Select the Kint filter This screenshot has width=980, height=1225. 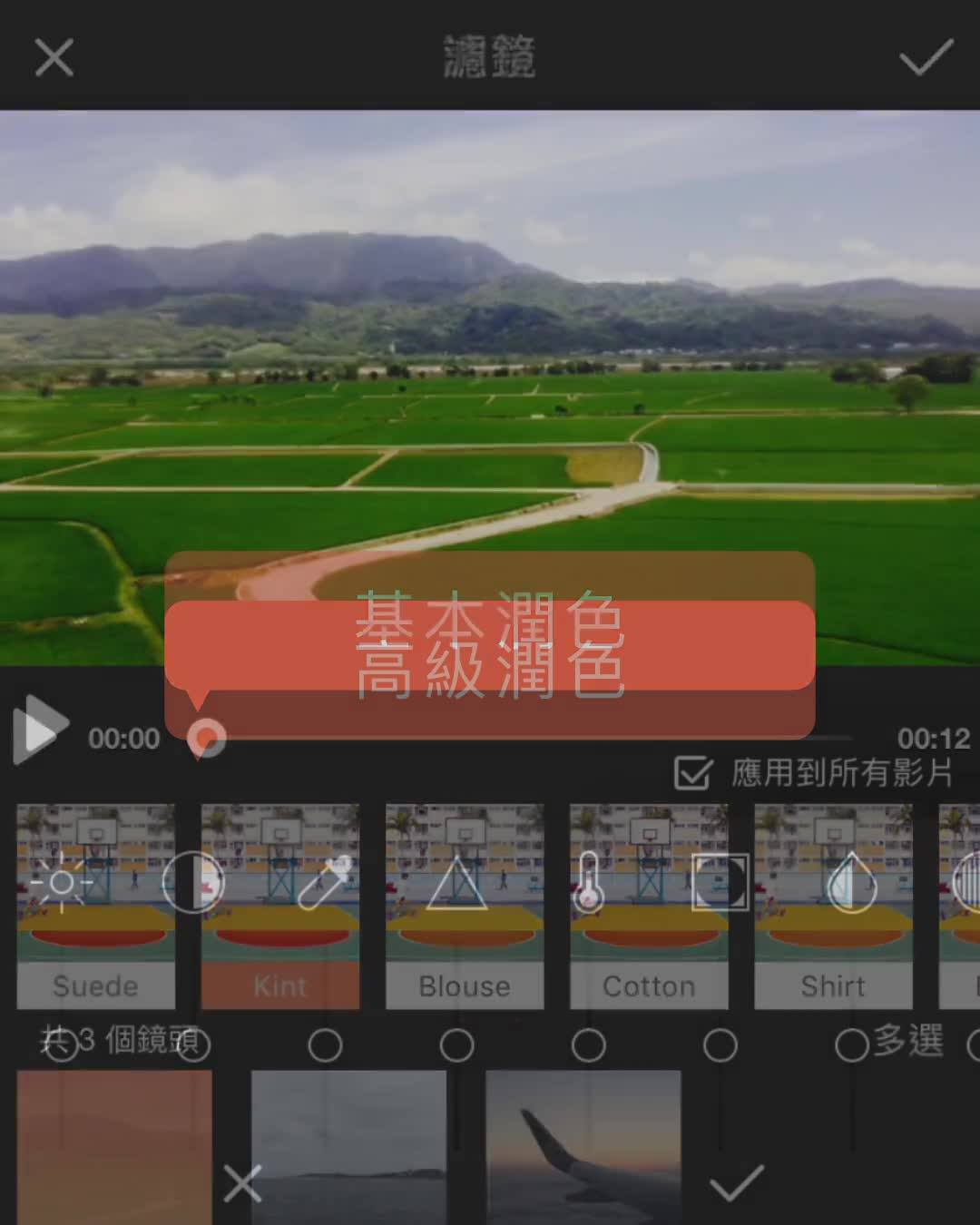pos(279,906)
